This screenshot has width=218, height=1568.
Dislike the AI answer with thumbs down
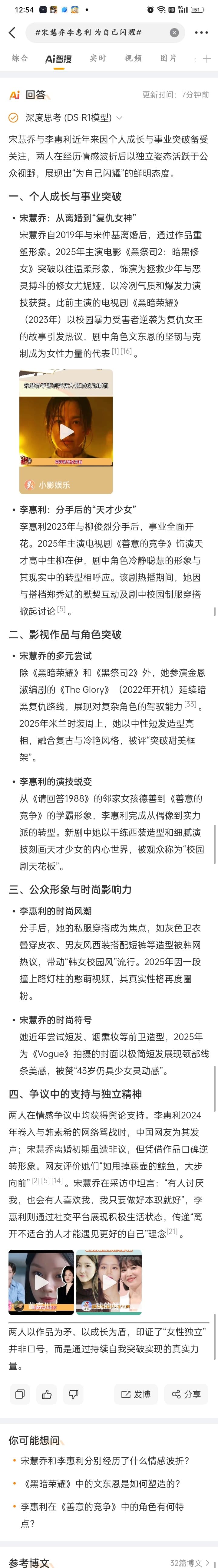click(x=74, y=1394)
